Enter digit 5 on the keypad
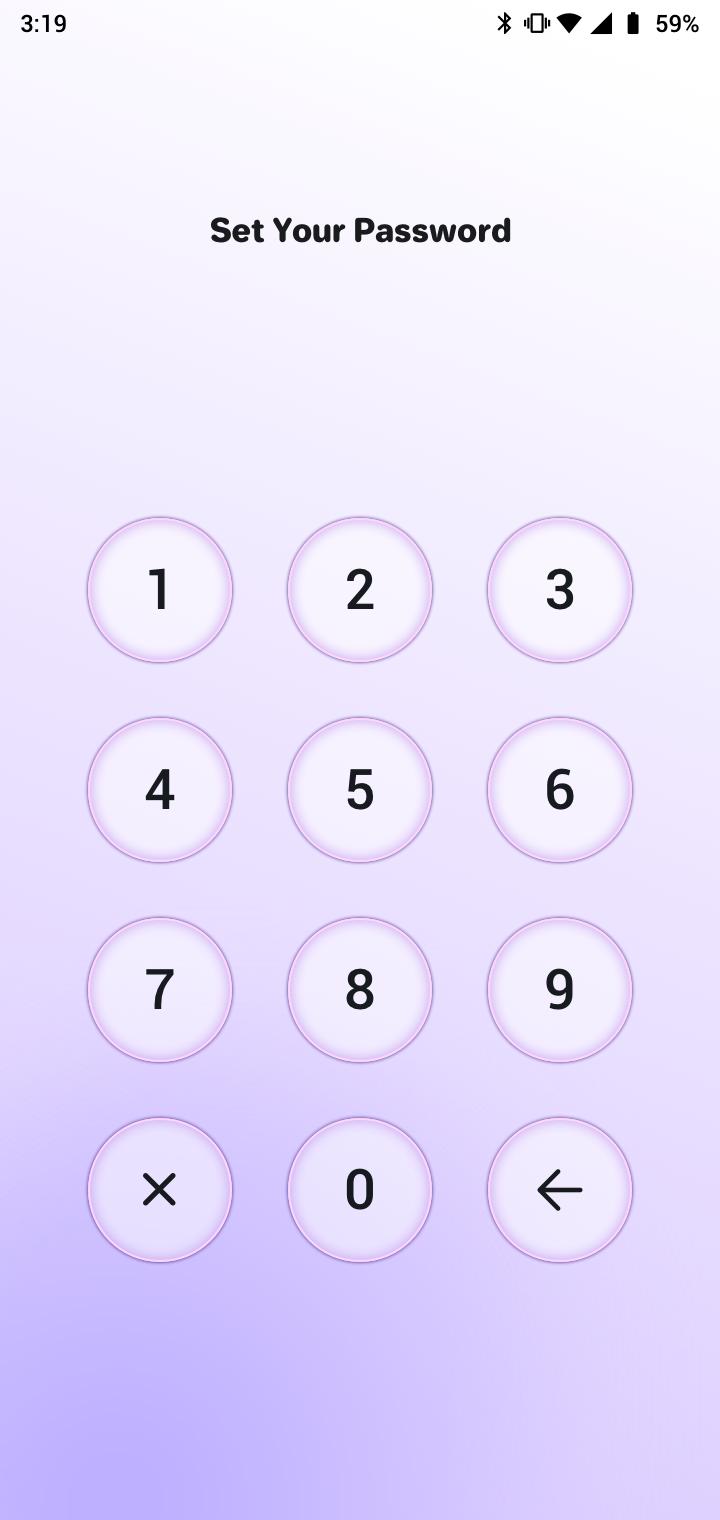The image size is (720, 1520). (360, 790)
